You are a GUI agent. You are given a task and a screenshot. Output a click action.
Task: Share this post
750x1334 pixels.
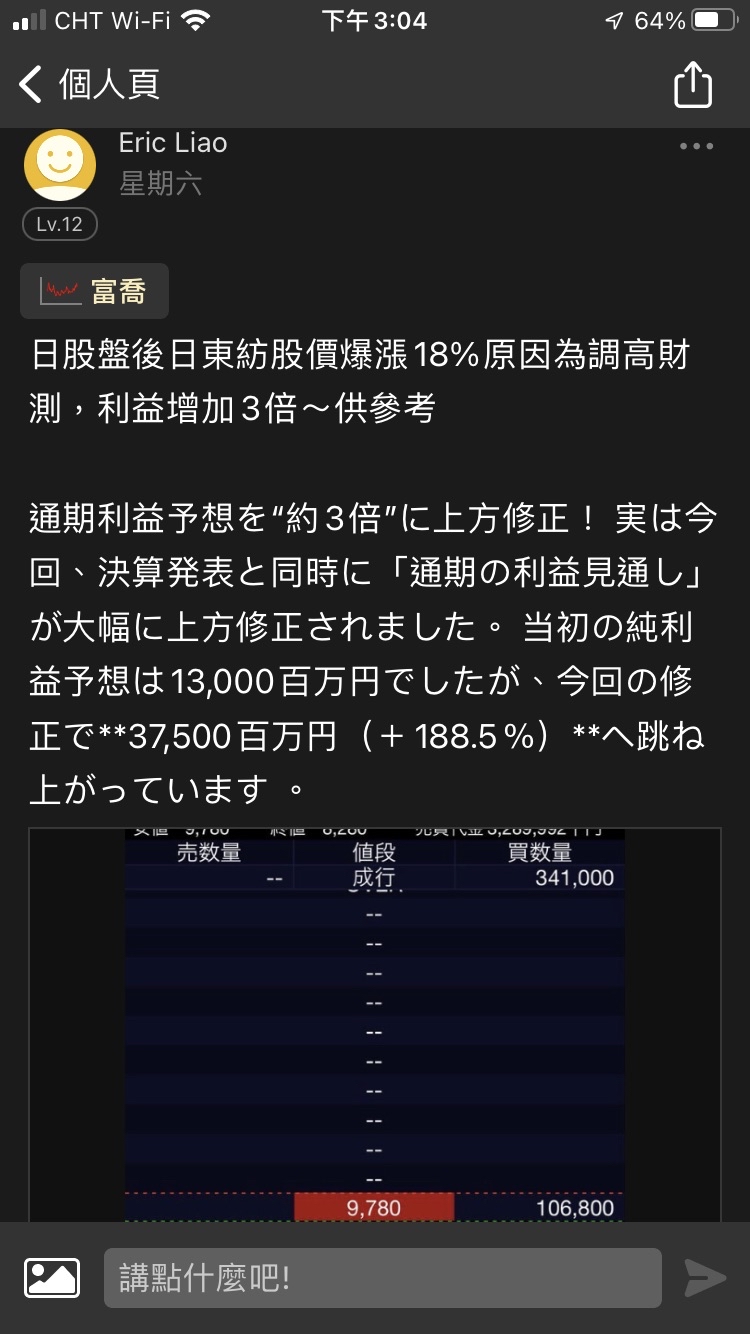point(692,86)
